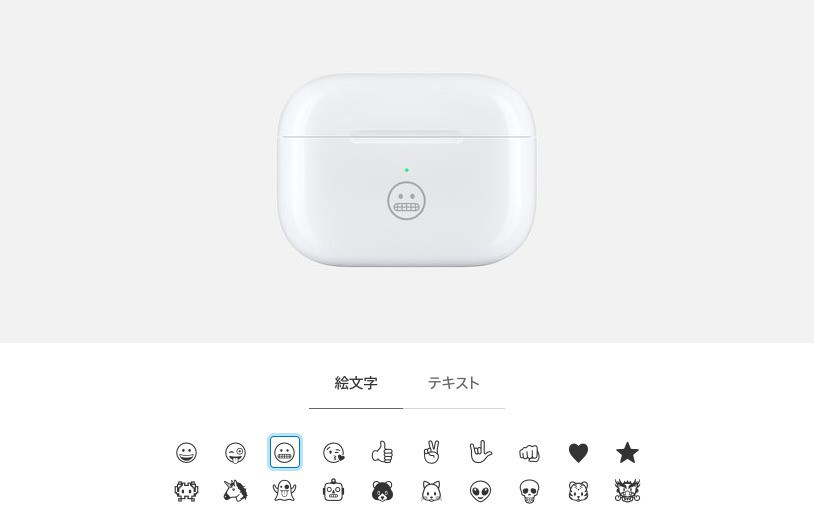Screen dimensions: 814x518
Task: Choose the fist bump emoji
Action: pos(529,453)
